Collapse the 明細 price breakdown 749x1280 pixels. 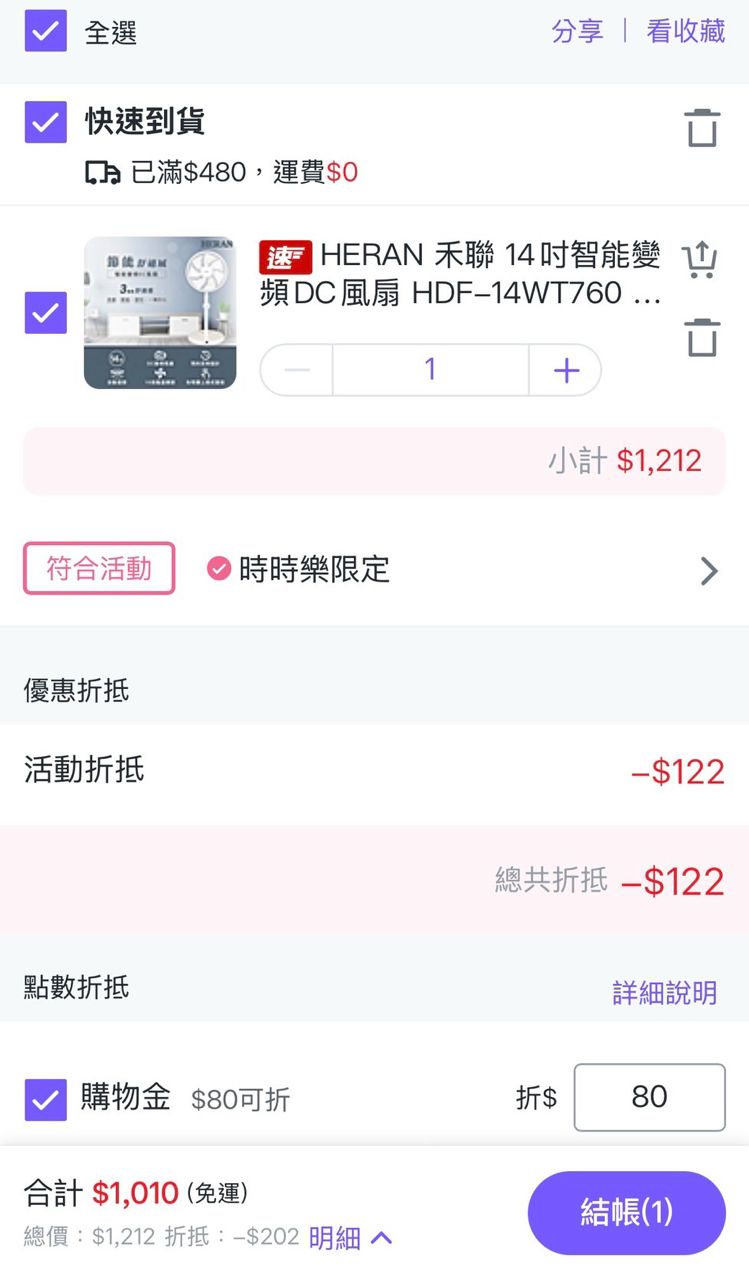click(x=350, y=1238)
